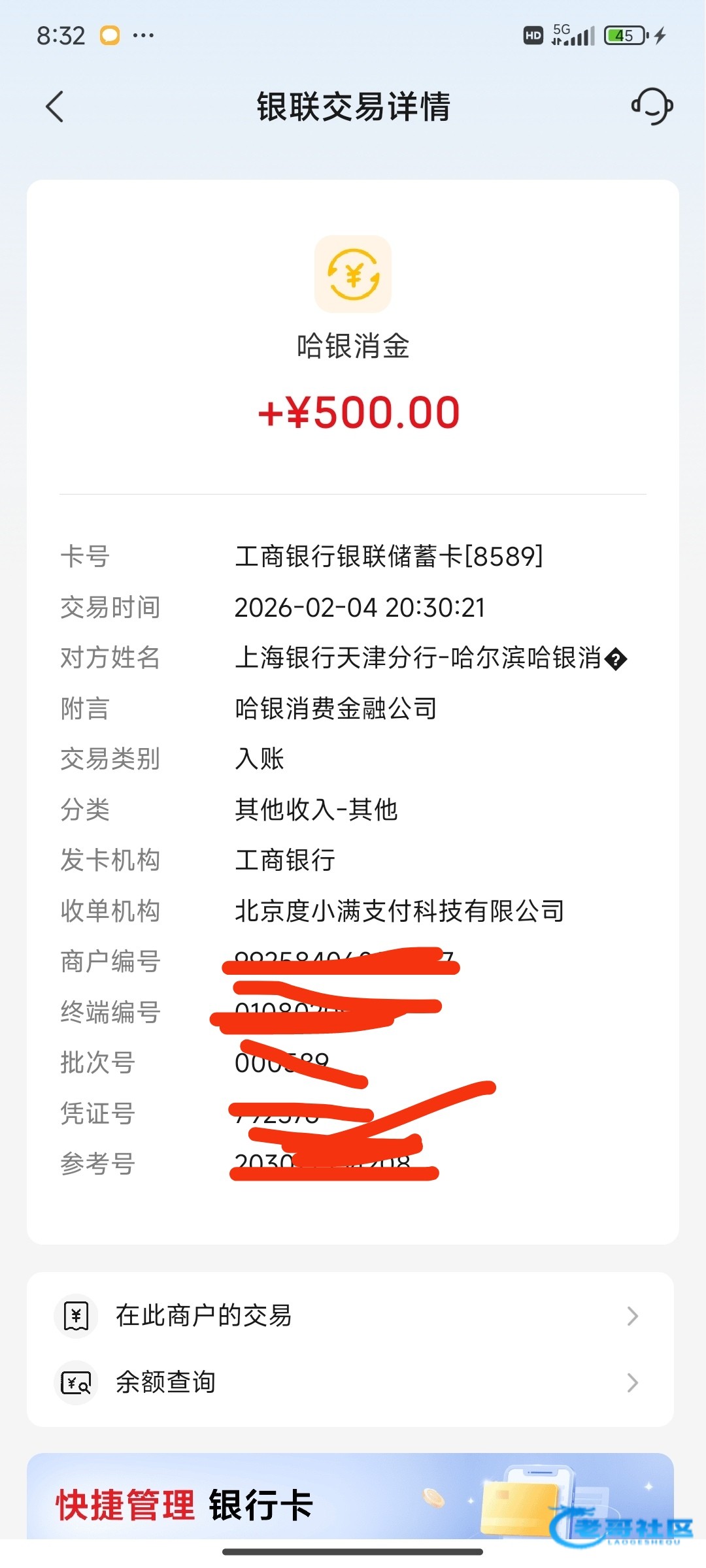
Task: Open 余额查询 row
Action: coord(350,1382)
